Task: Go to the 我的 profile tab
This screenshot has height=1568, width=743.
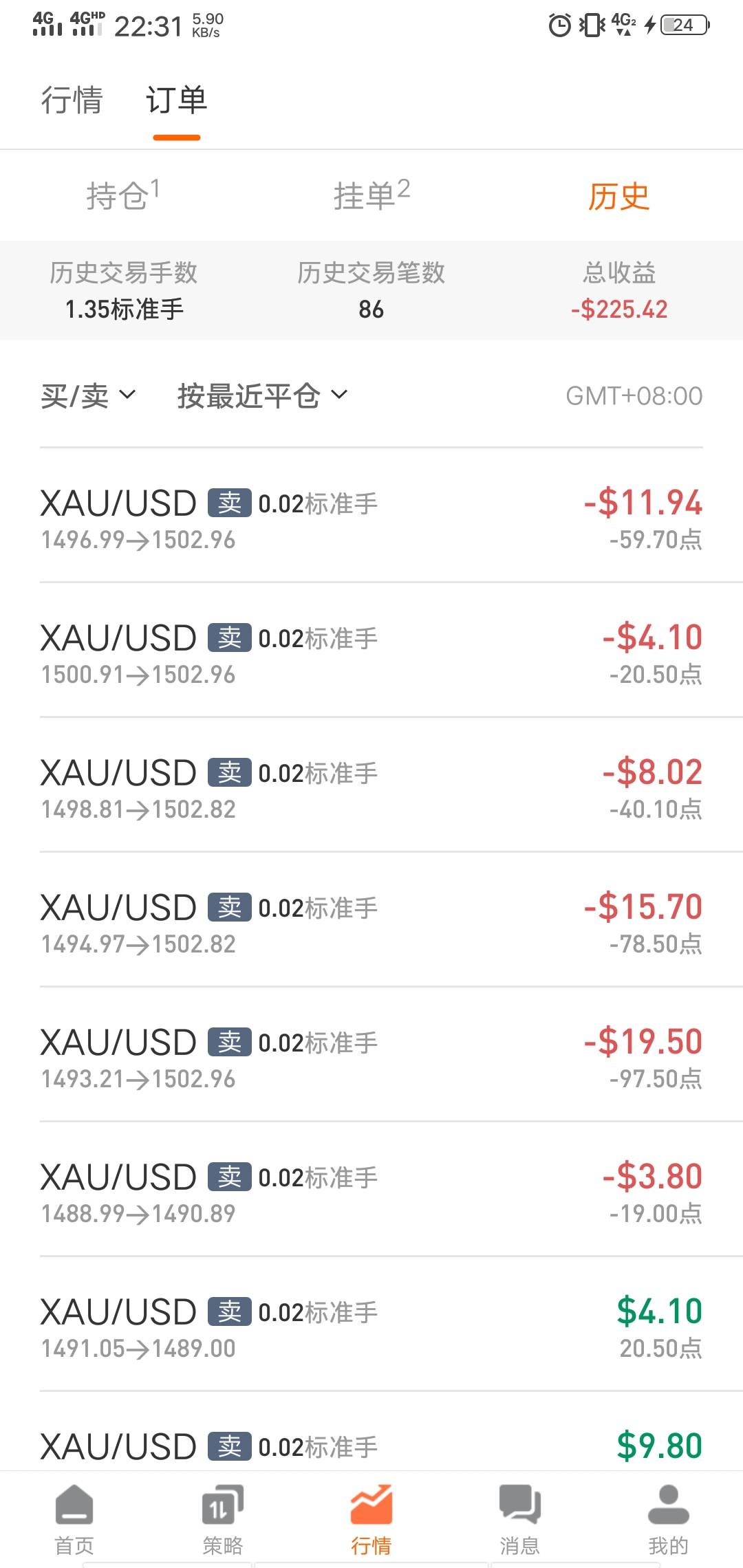Action: coord(669,1520)
